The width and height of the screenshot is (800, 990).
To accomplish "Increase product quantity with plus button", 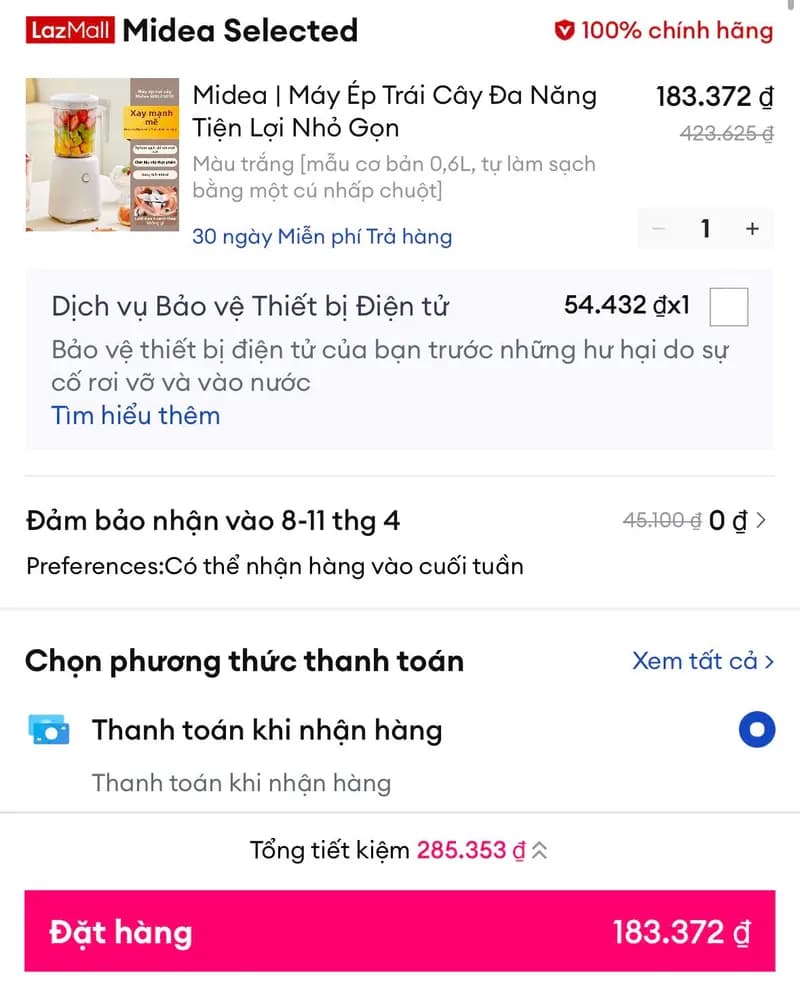I will click(x=752, y=229).
